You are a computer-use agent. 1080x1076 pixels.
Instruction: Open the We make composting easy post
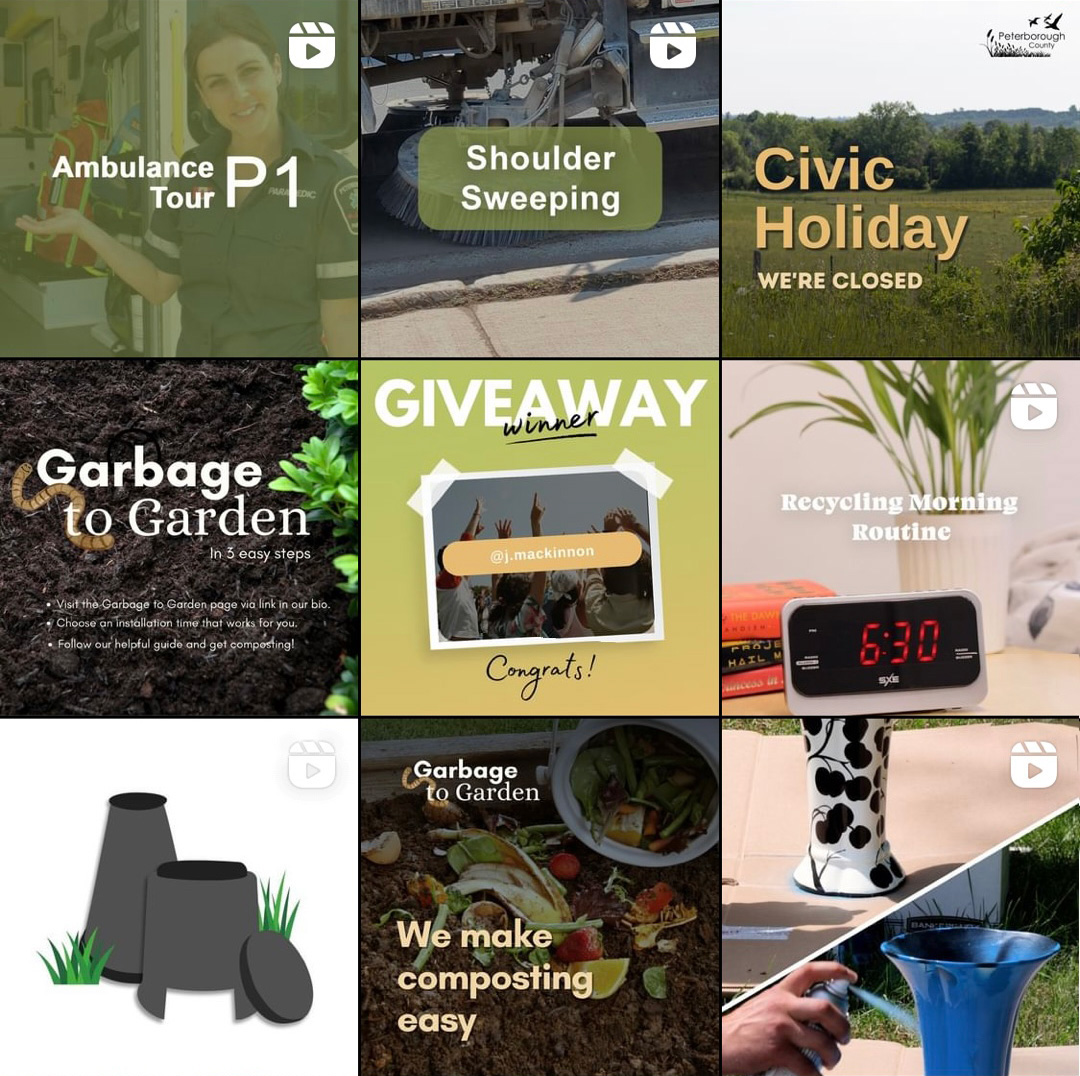[539, 897]
